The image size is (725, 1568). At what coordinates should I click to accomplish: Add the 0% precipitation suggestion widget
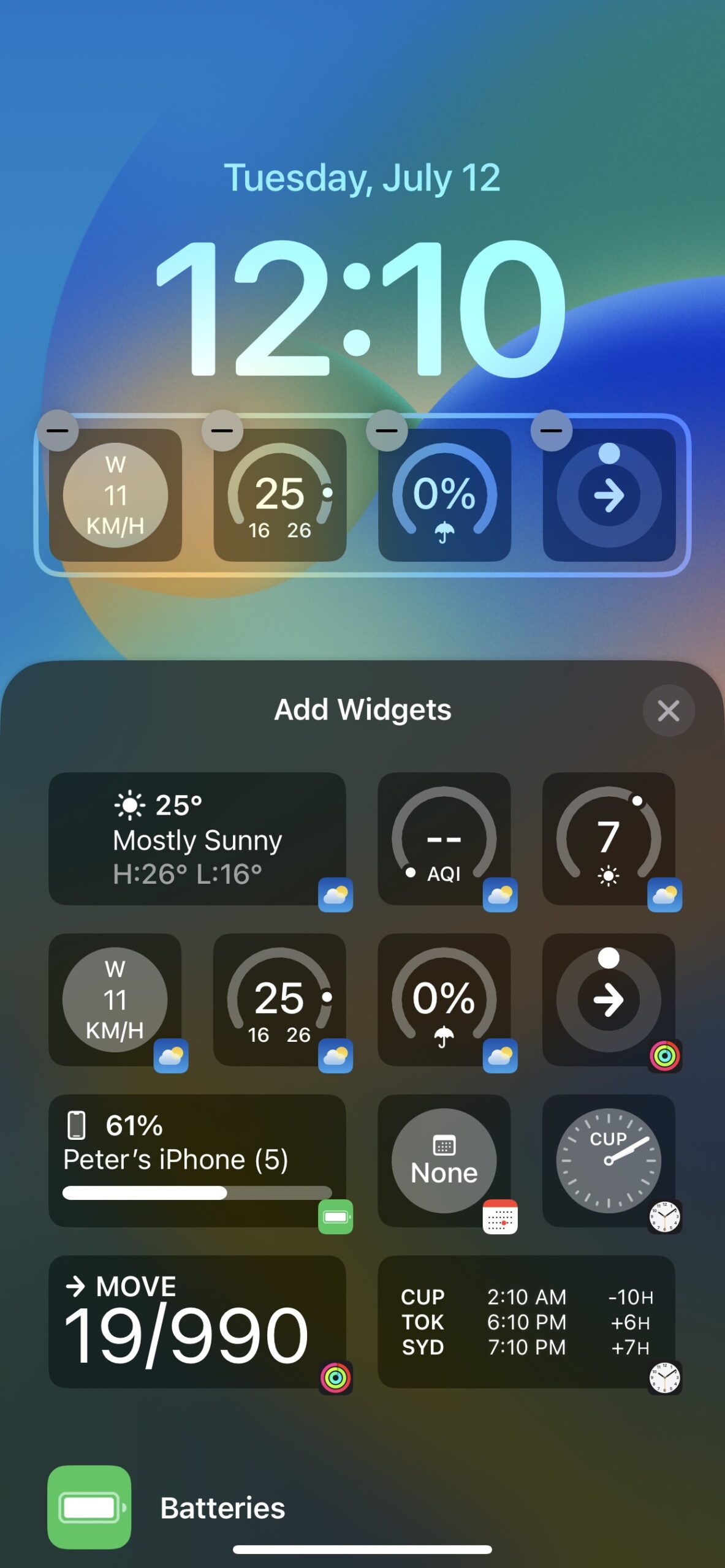[x=444, y=1000]
